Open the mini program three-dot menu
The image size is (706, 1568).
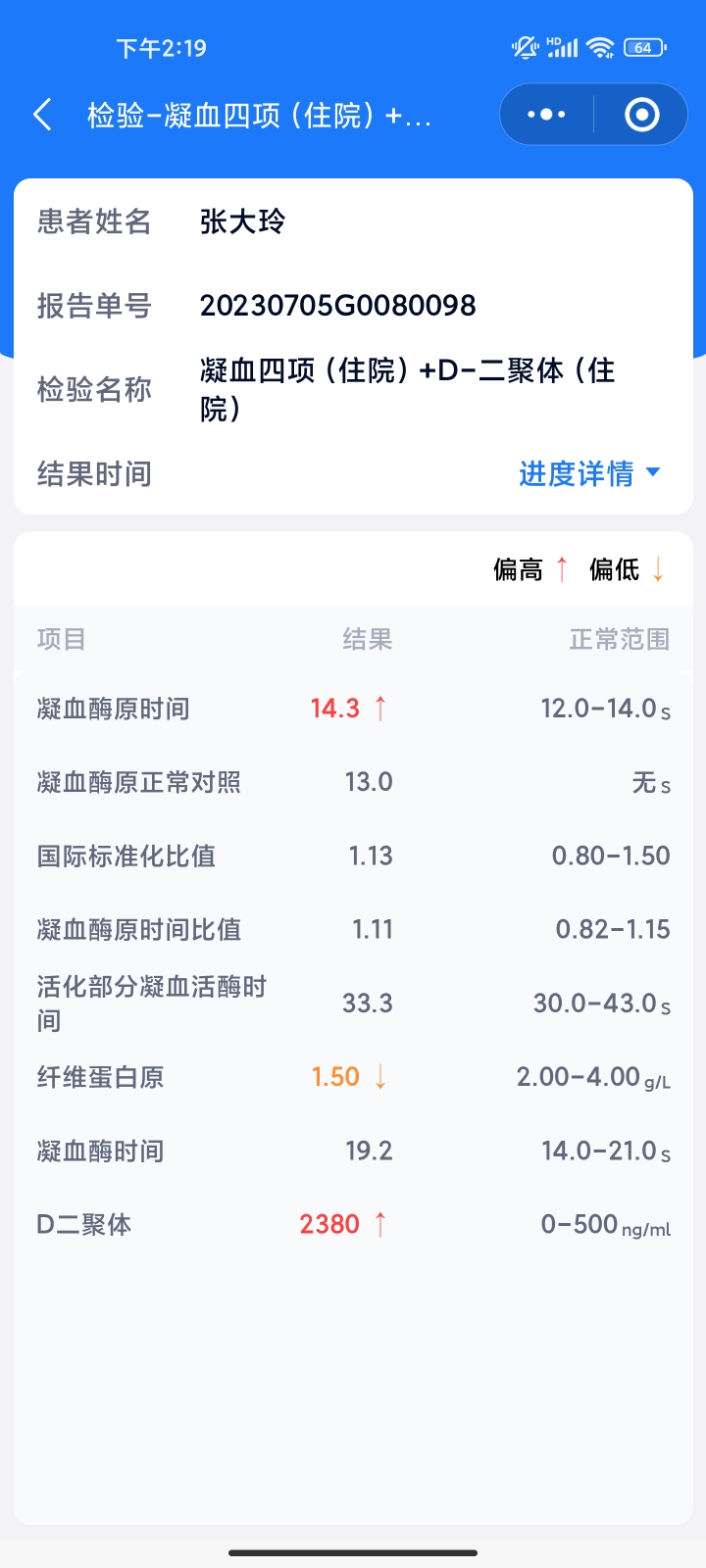pos(546,115)
